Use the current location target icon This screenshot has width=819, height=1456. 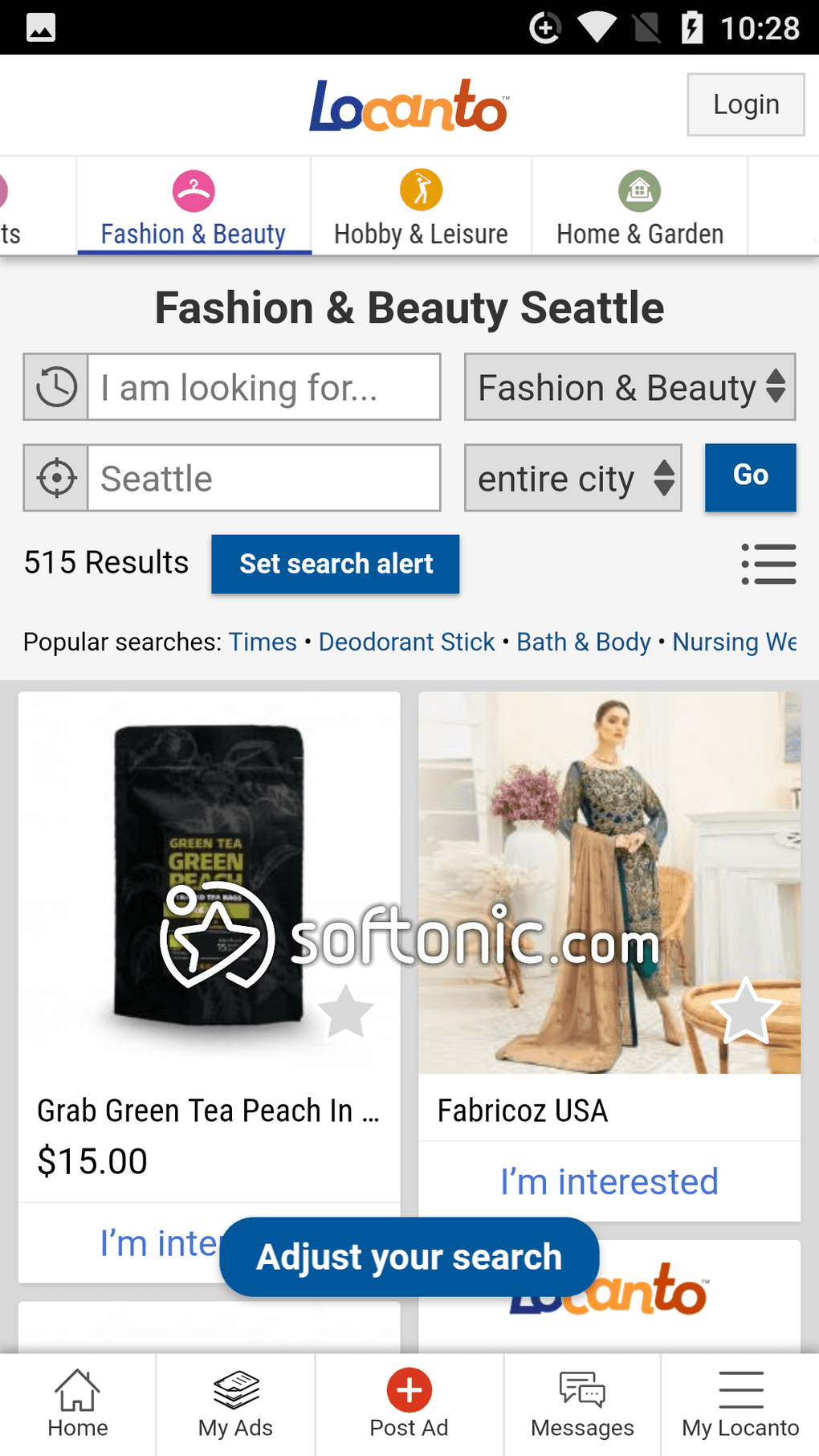click(x=56, y=479)
